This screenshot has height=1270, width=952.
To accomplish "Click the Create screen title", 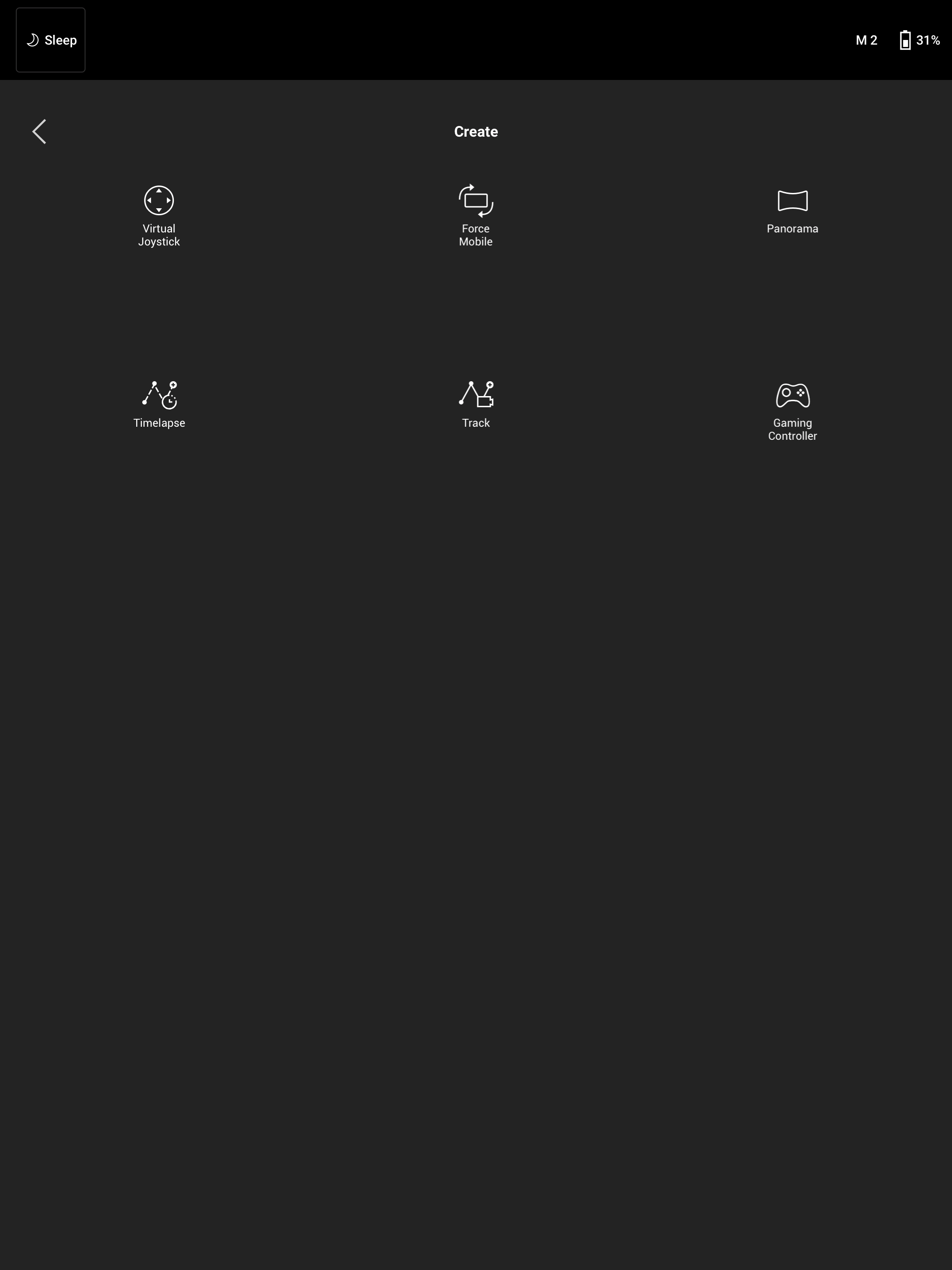I will tap(476, 131).
